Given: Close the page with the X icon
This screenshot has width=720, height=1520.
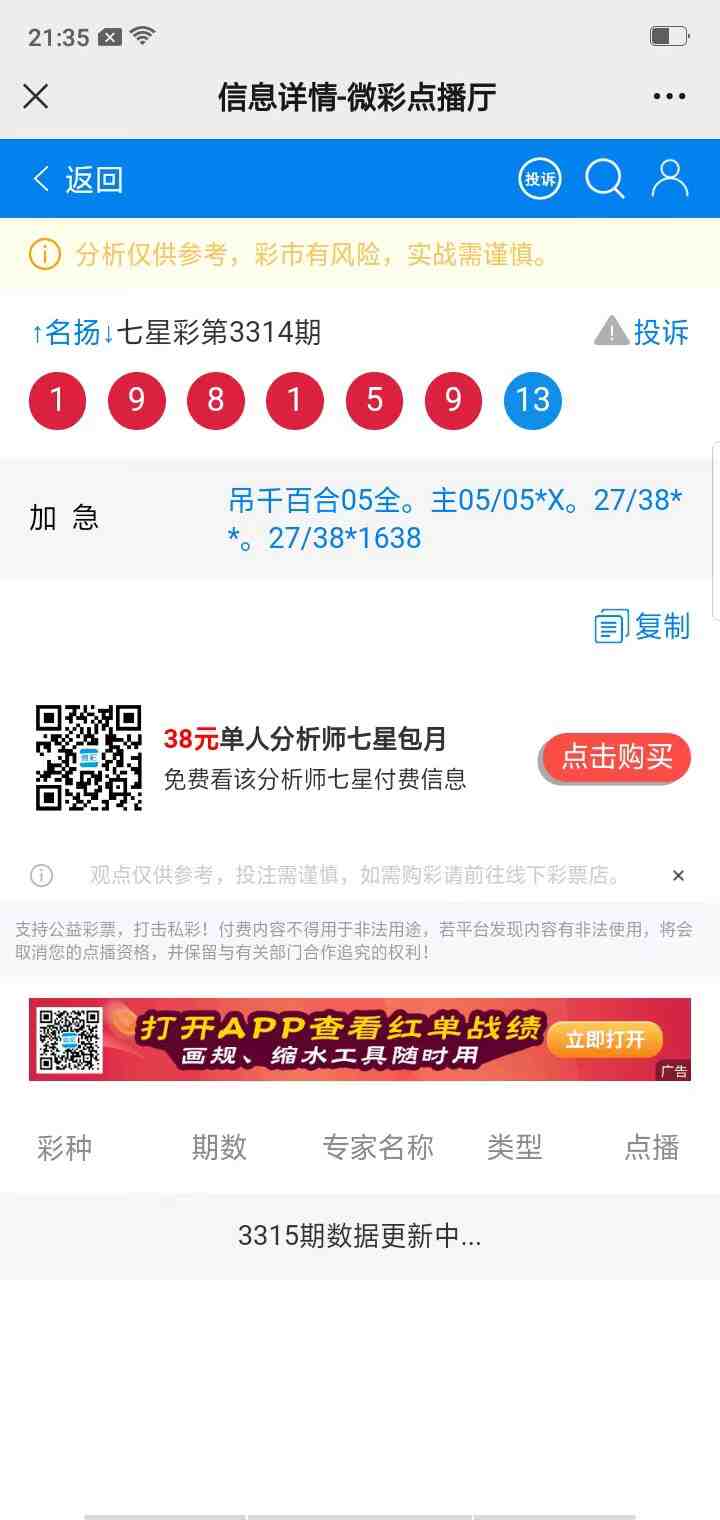Looking at the screenshot, I should point(36,97).
